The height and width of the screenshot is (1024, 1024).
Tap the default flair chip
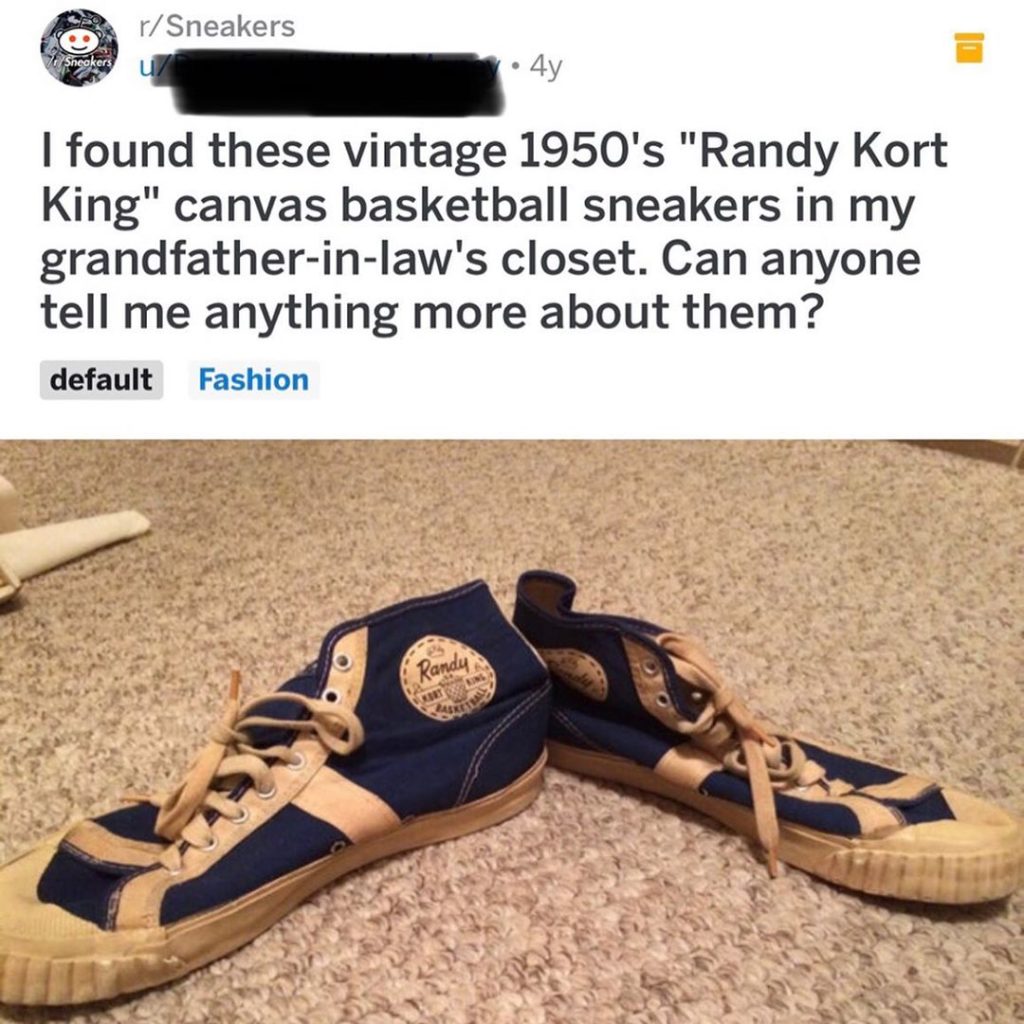[101, 380]
